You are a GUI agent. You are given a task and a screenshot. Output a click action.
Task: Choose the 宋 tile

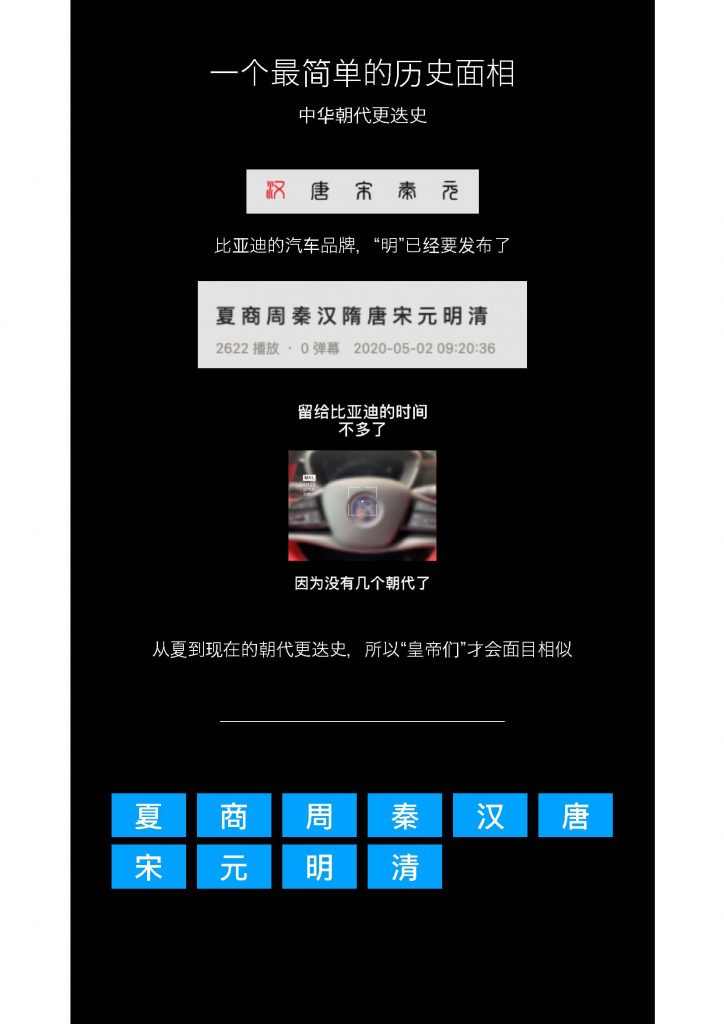148,867
